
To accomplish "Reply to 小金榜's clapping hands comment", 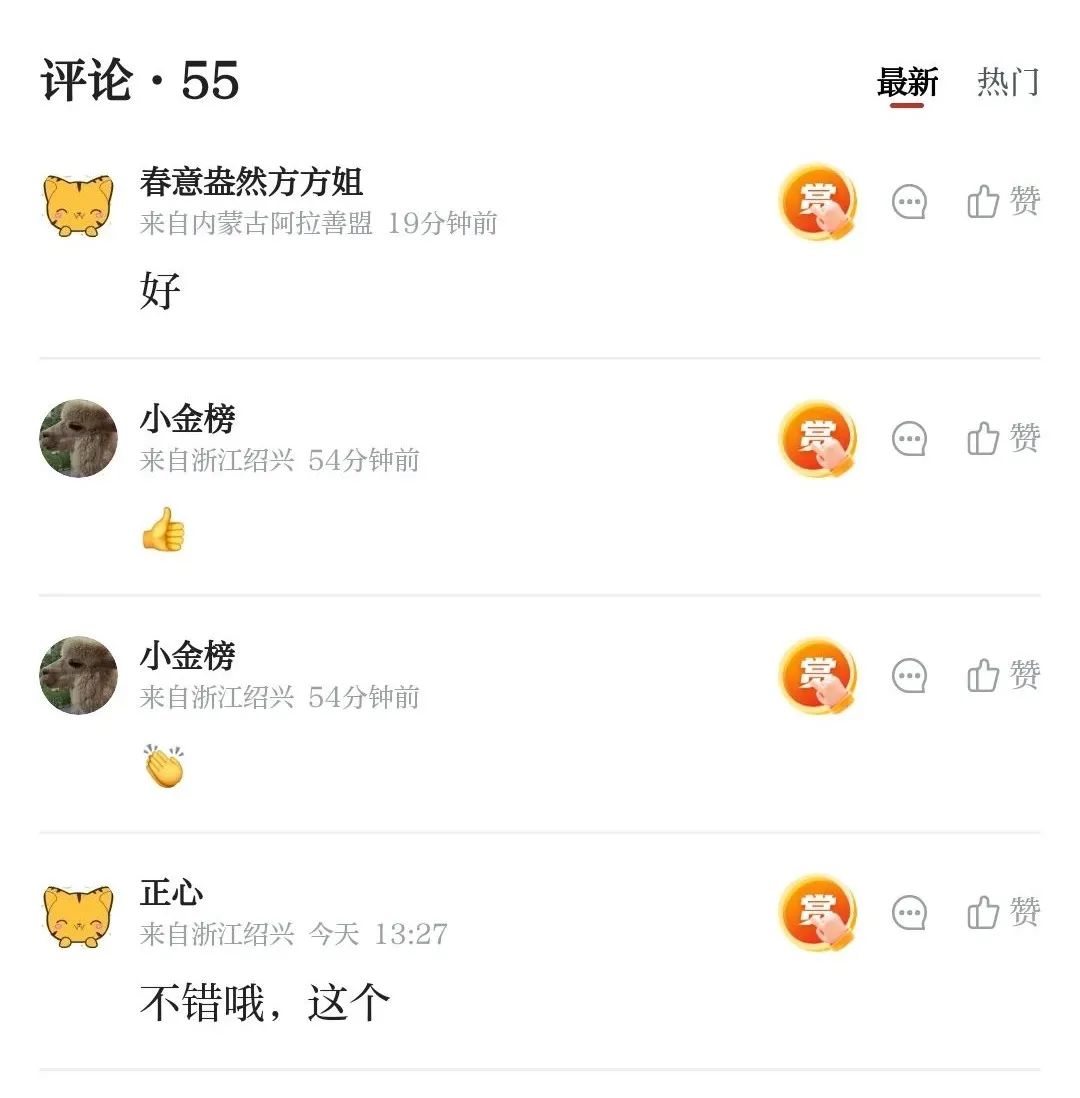I will [x=909, y=676].
